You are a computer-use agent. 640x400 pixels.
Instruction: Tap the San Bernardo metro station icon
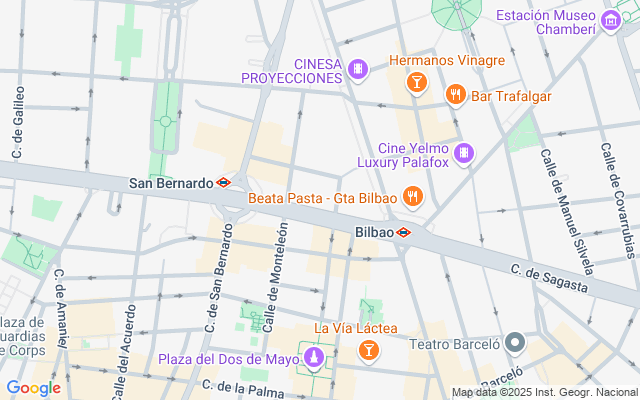(x=223, y=183)
